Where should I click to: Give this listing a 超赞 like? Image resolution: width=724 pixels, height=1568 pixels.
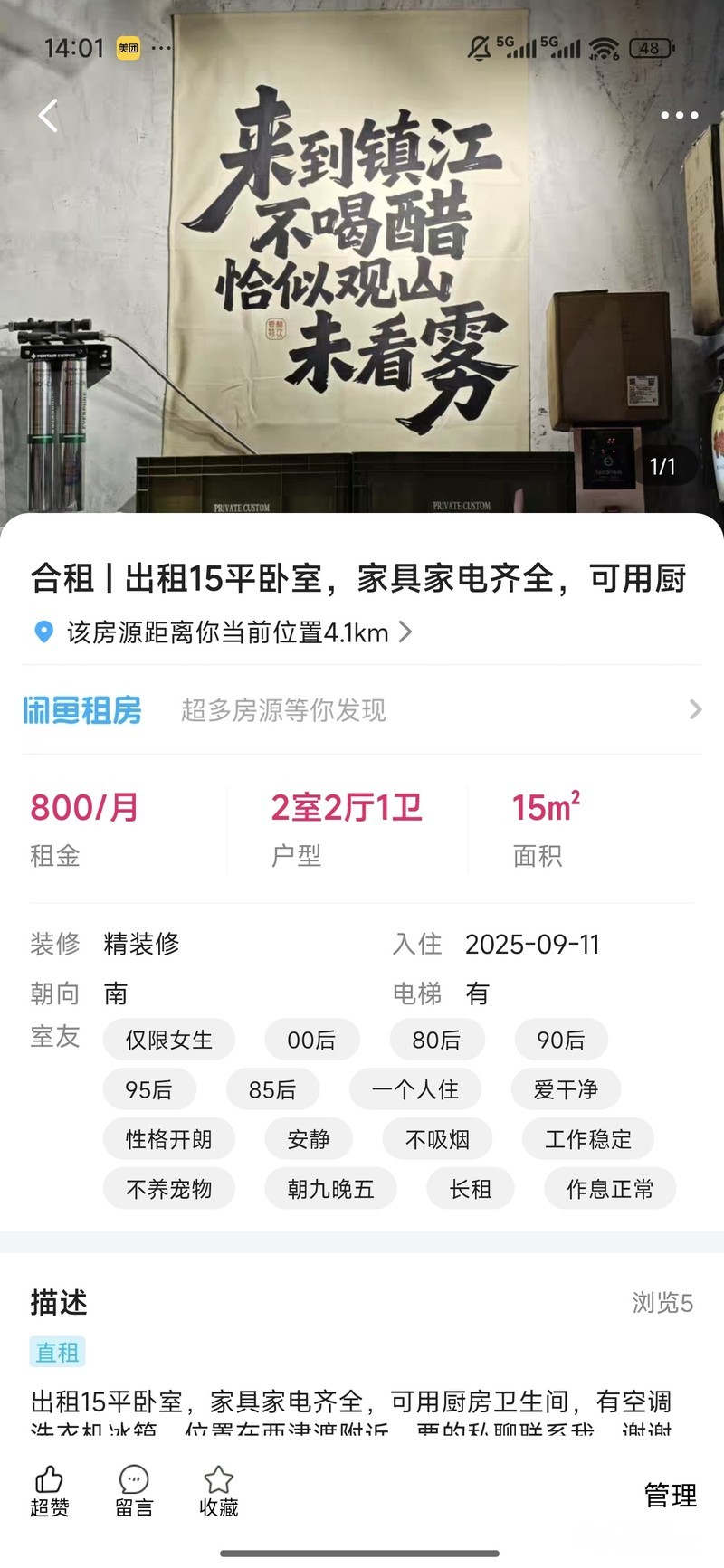click(50, 1491)
